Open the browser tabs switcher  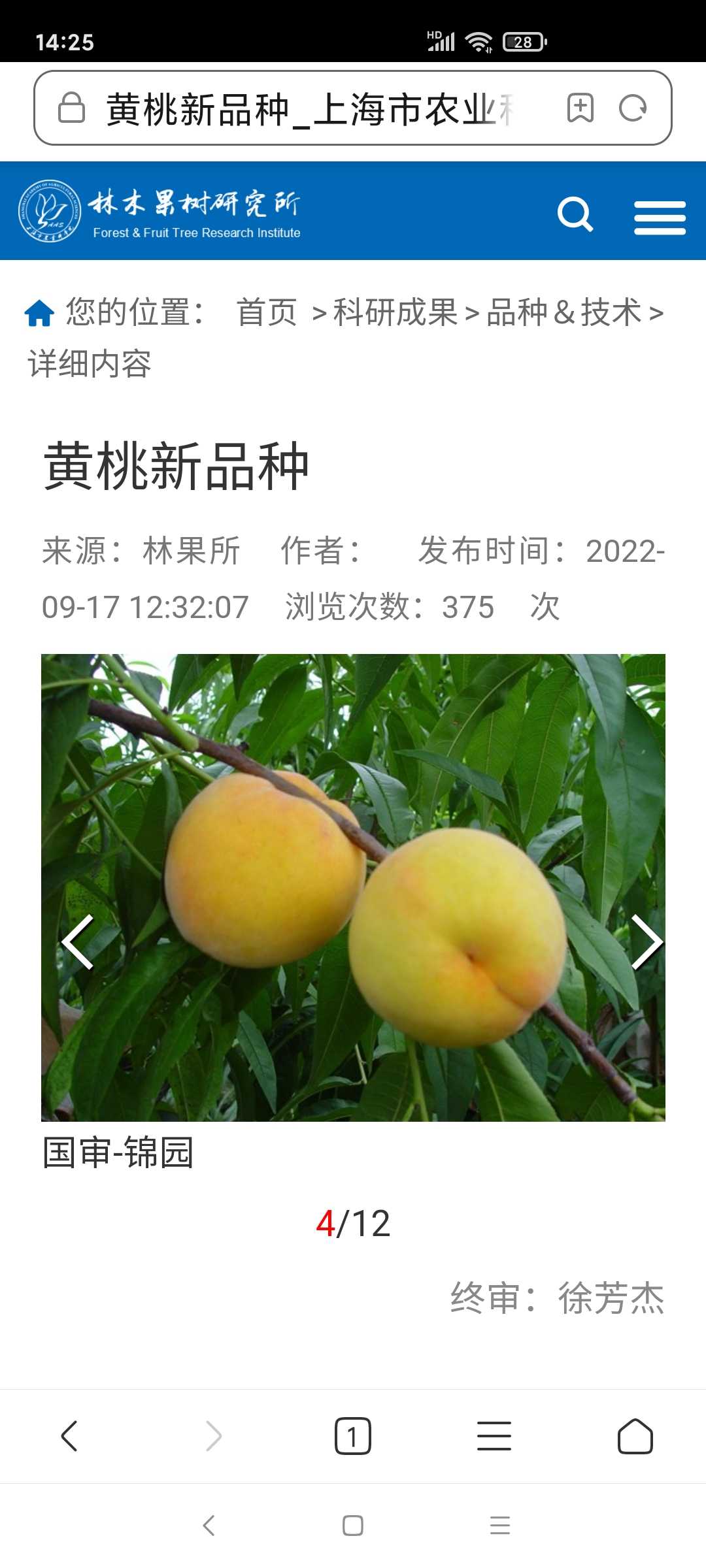(x=353, y=1436)
